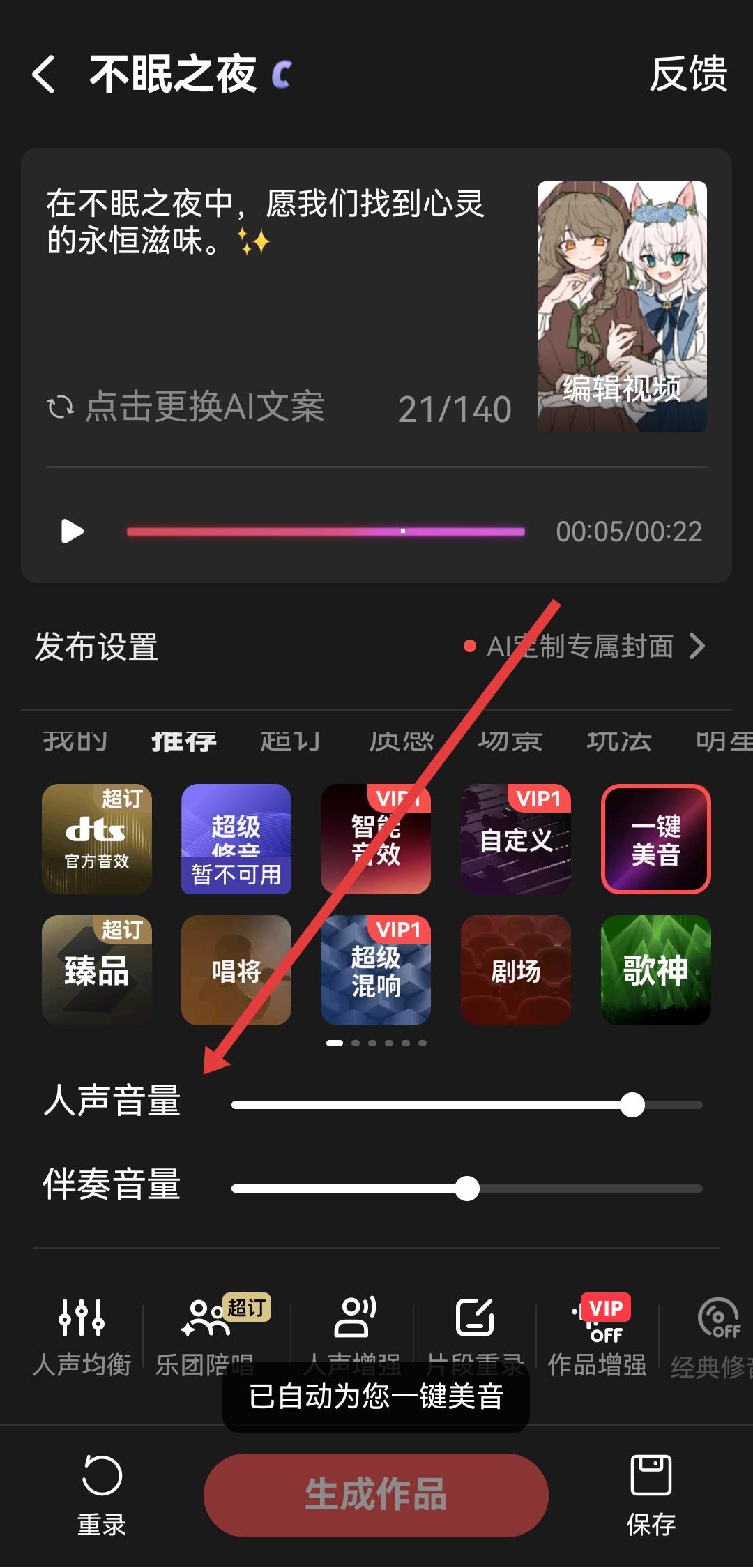The width and height of the screenshot is (753, 1568).
Task: Open the 编辑视频 cover thumbnail
Action: (x=621, y=307)
